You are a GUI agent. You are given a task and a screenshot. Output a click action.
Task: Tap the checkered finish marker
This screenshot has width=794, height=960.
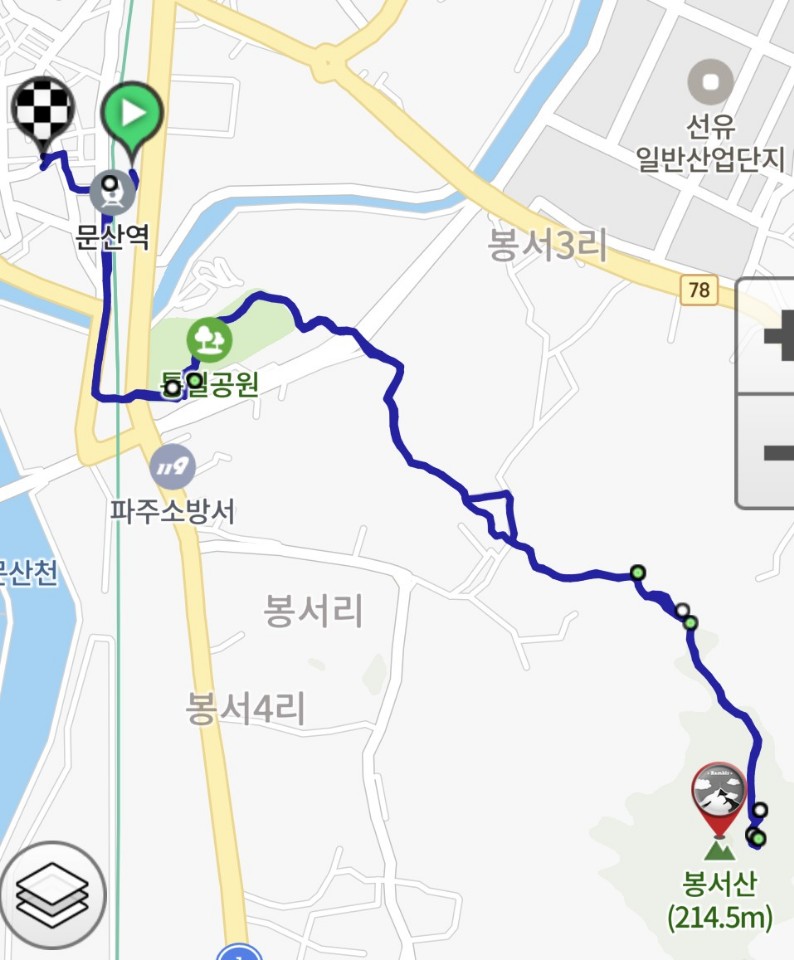coord(42,116)
